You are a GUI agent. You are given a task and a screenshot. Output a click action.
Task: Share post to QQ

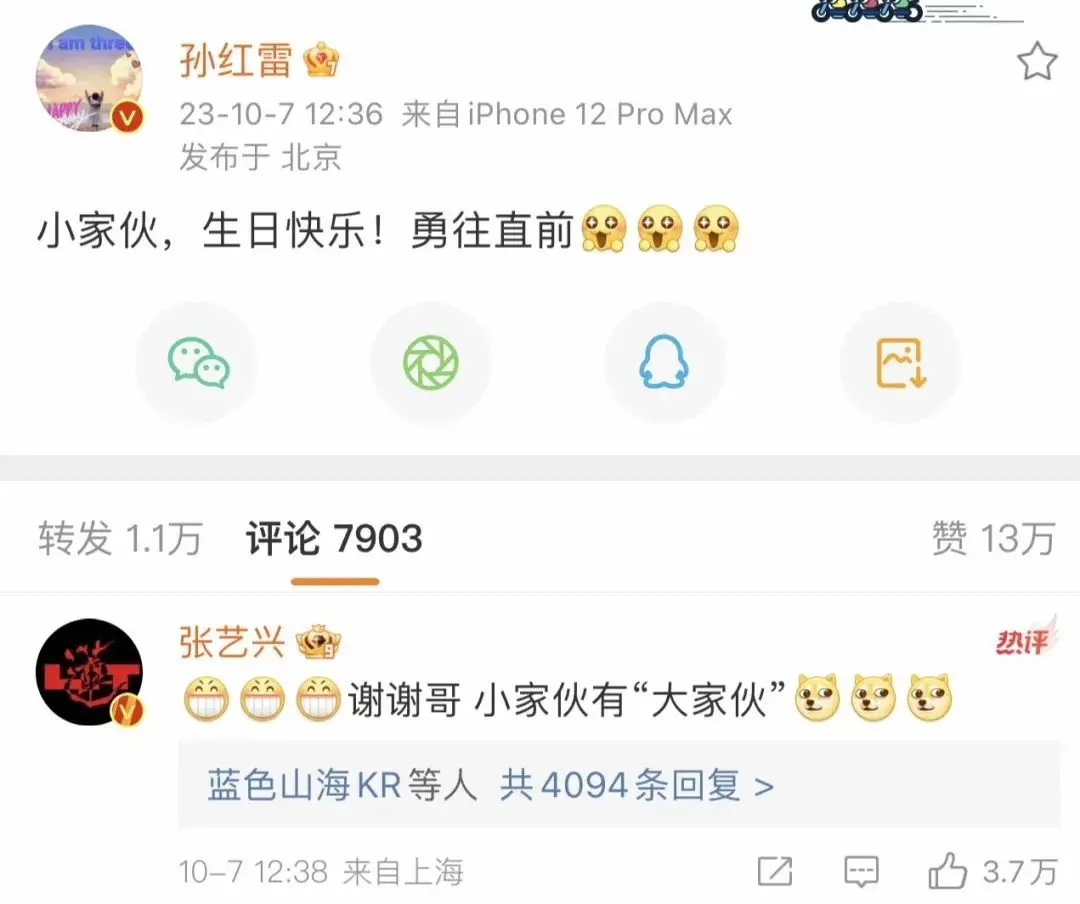pos(665,362)
